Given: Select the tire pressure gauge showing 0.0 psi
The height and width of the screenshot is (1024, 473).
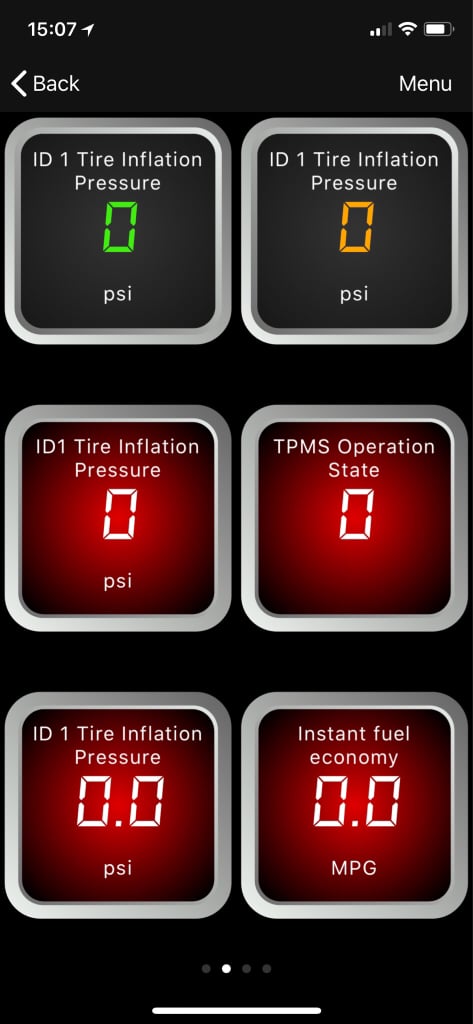Looking at the screenshot, I should 118,805.
